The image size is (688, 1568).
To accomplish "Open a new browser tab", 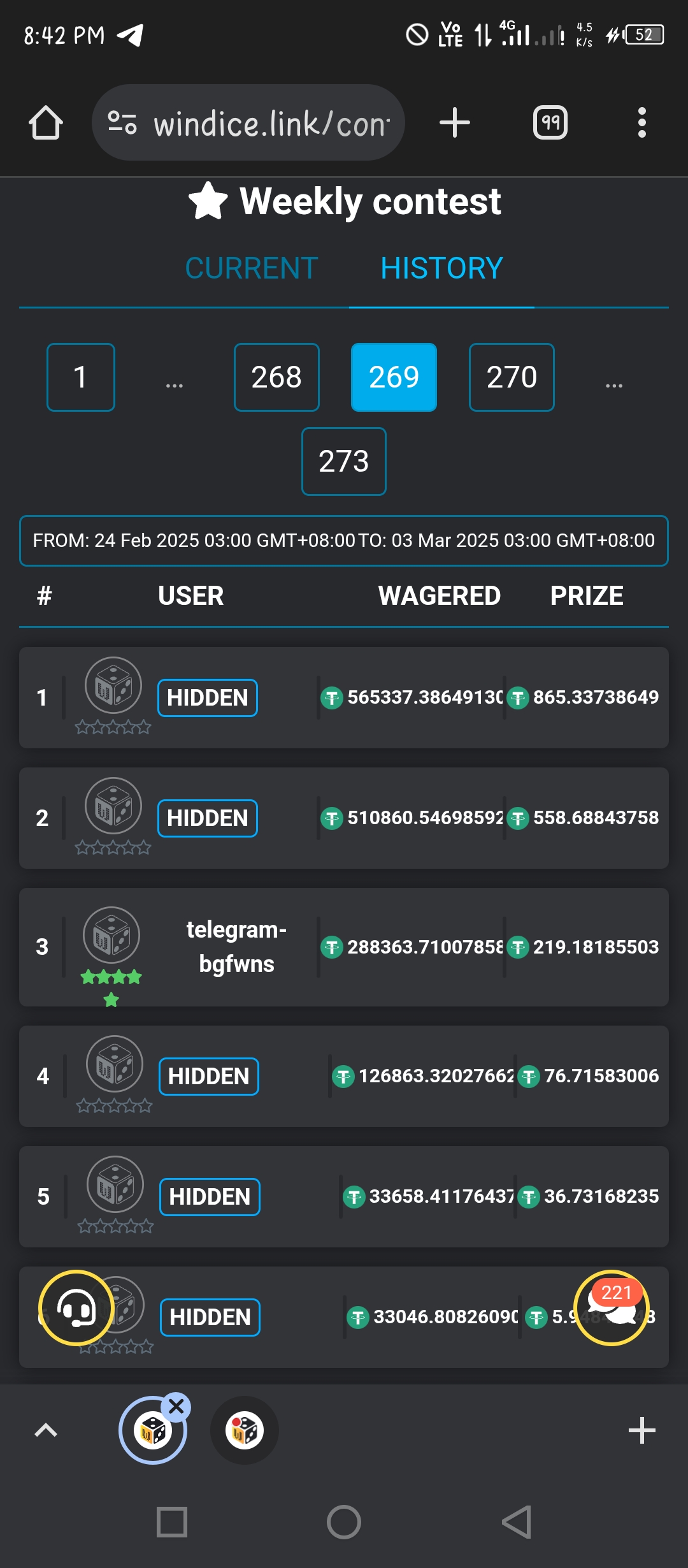I will [455, 122].
